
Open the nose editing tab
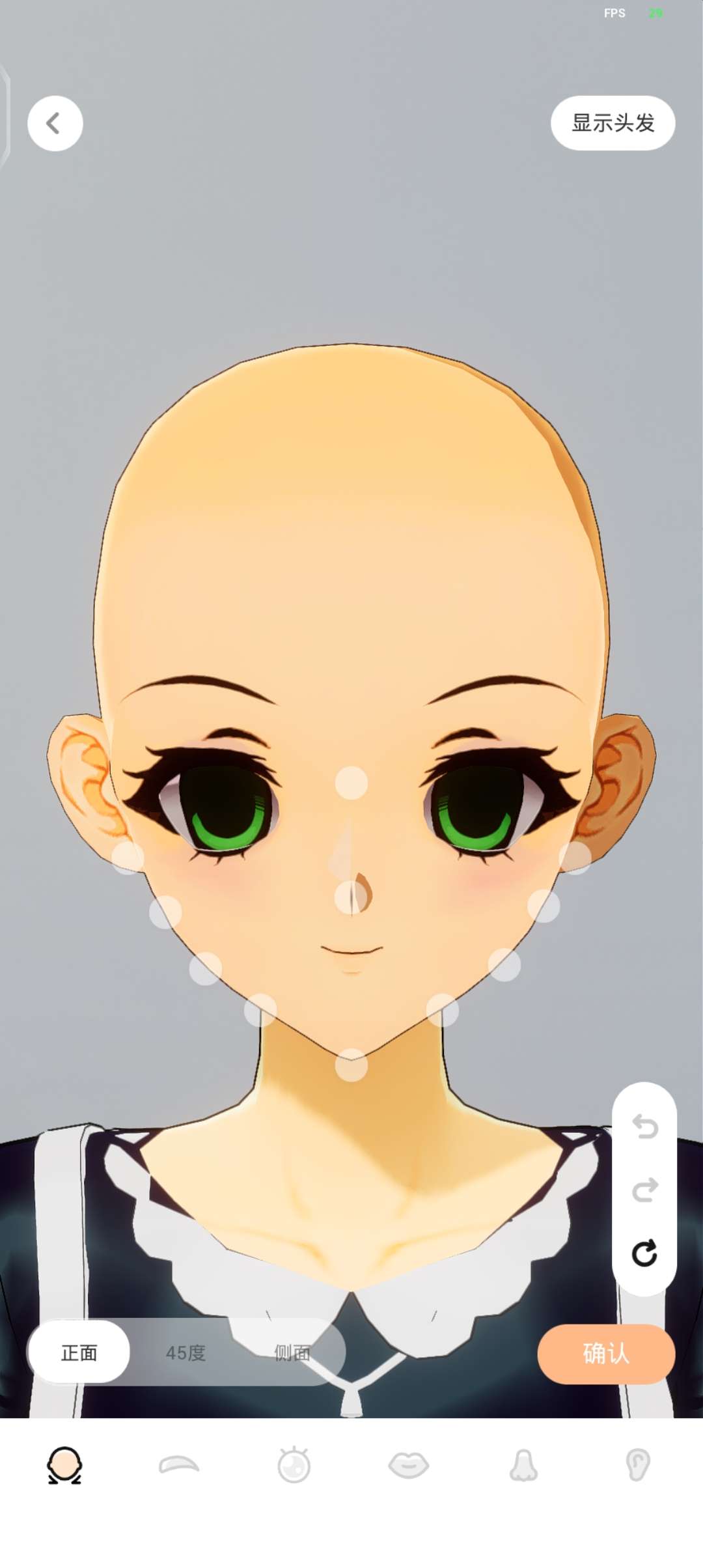(x=523, y=1465)
